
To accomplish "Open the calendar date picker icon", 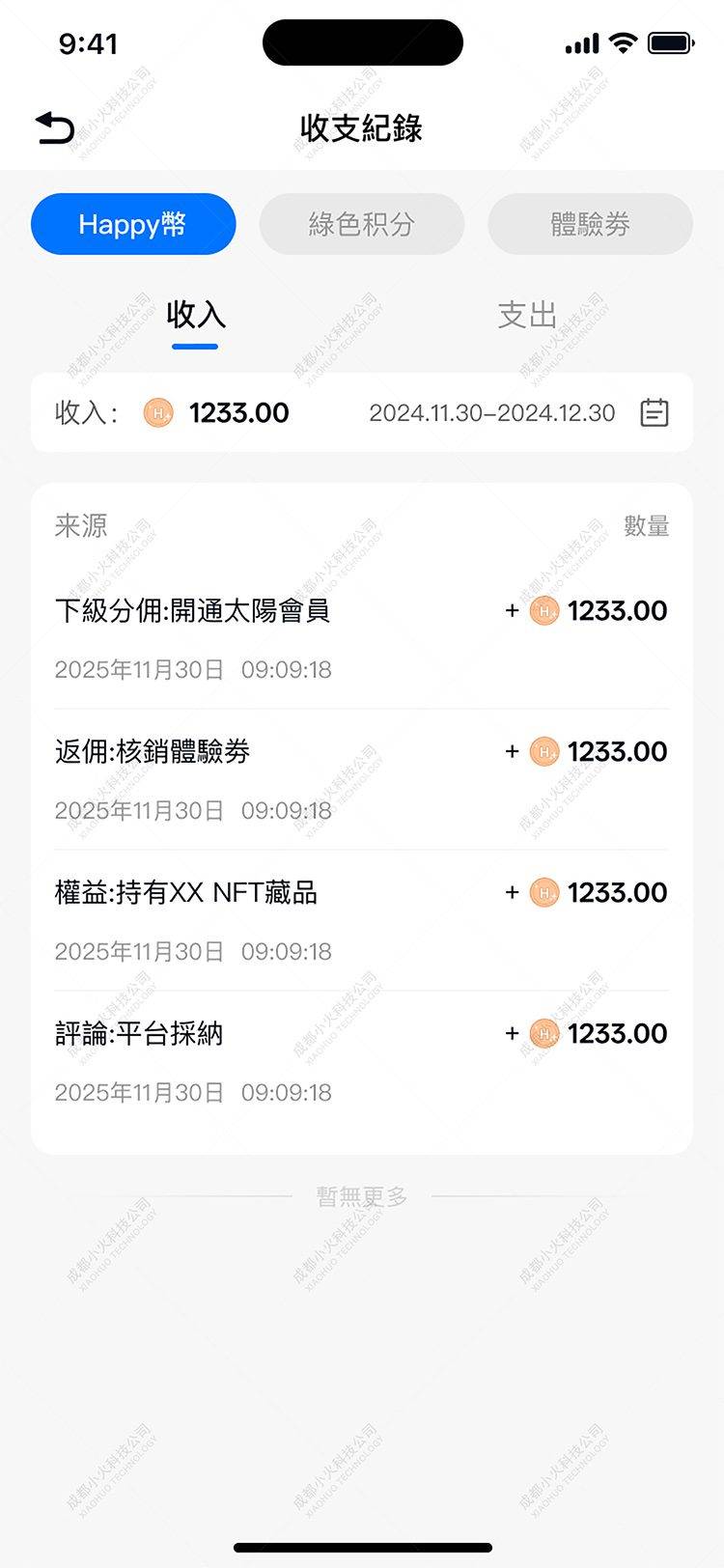I will pyautogui.click(x=655, y=413).
